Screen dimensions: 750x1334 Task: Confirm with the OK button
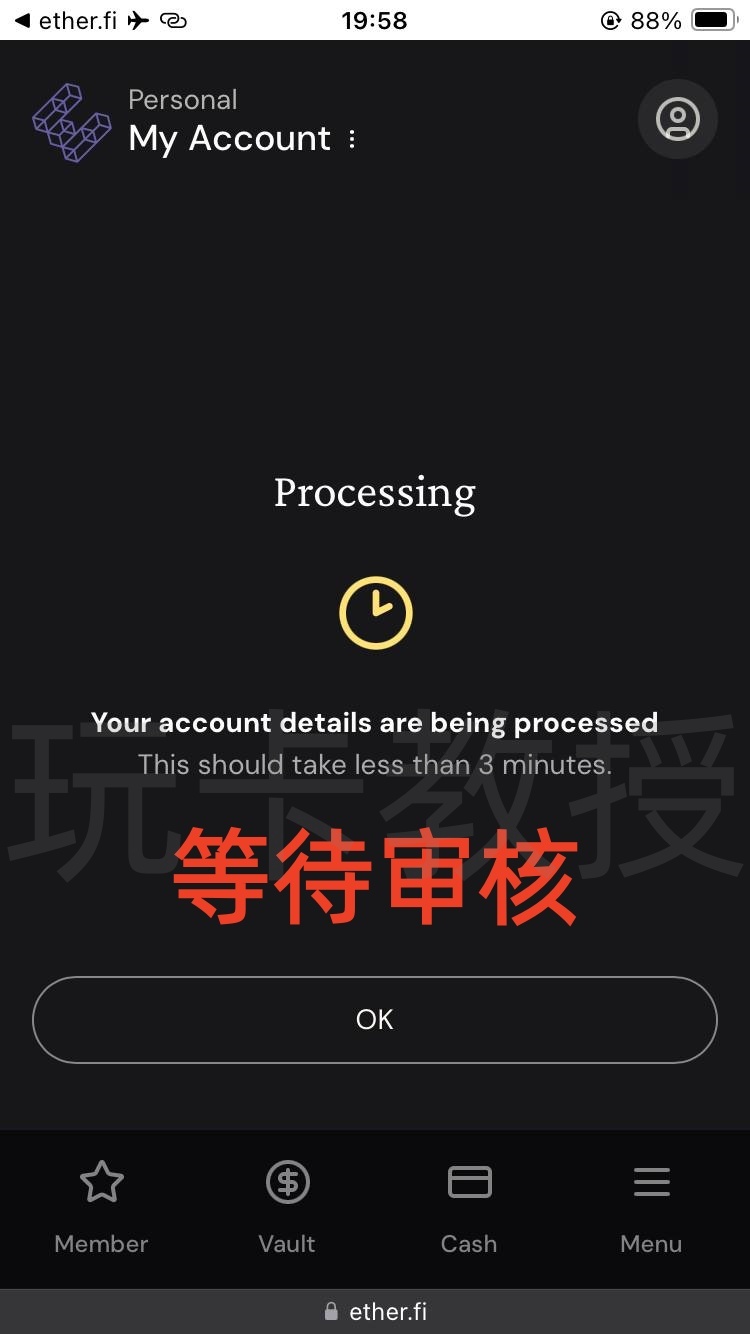375,1019
